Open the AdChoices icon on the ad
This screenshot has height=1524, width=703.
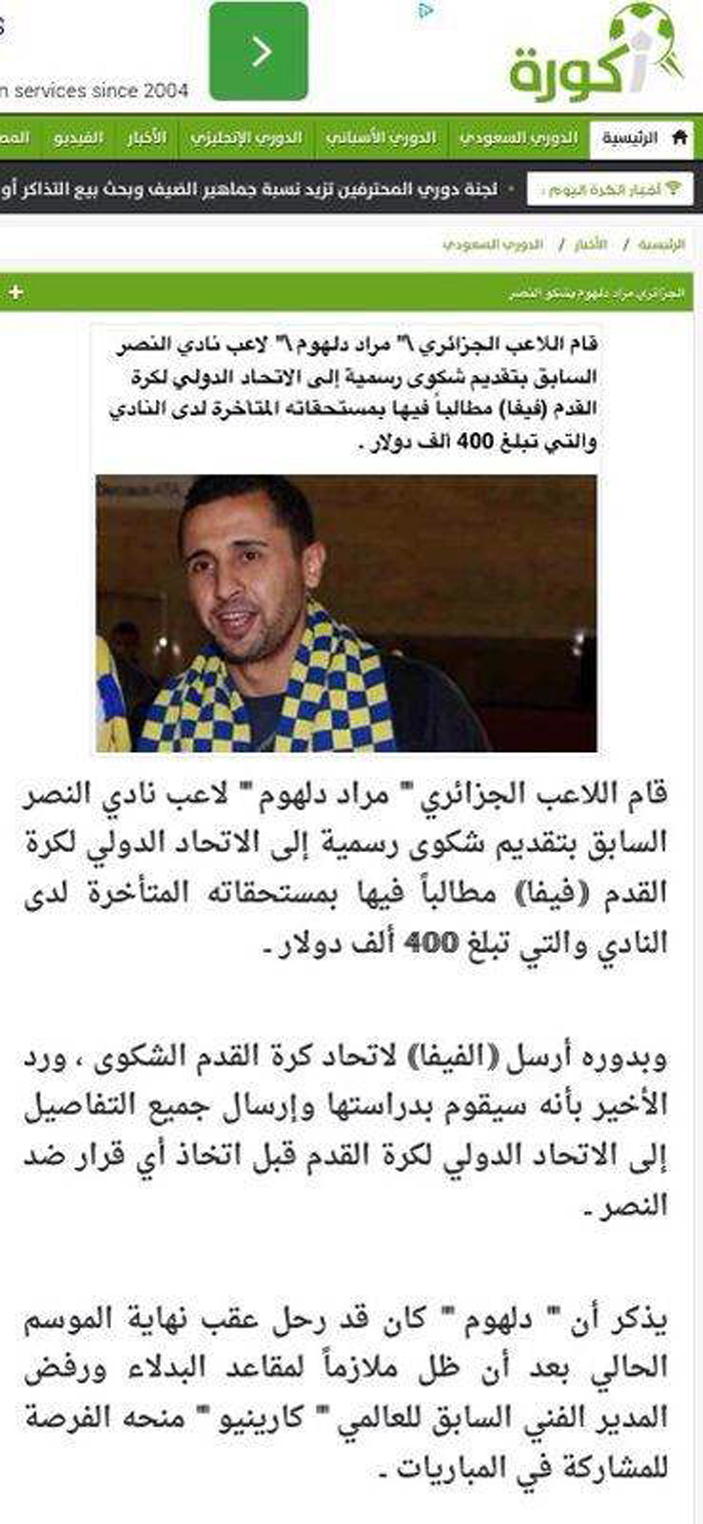pyautogui.click(x=426, y=11)
